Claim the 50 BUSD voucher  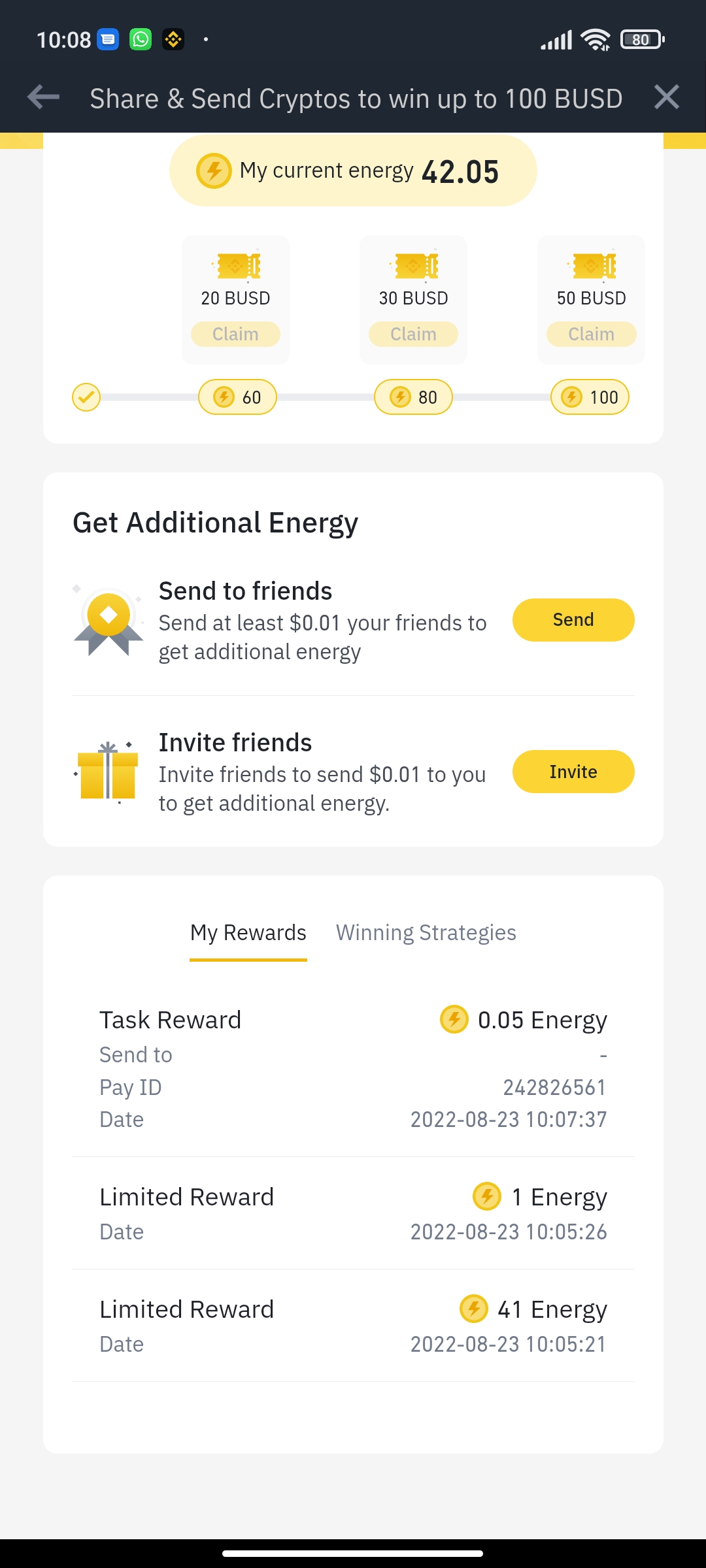pyautogui.click(x=591, y=334)
